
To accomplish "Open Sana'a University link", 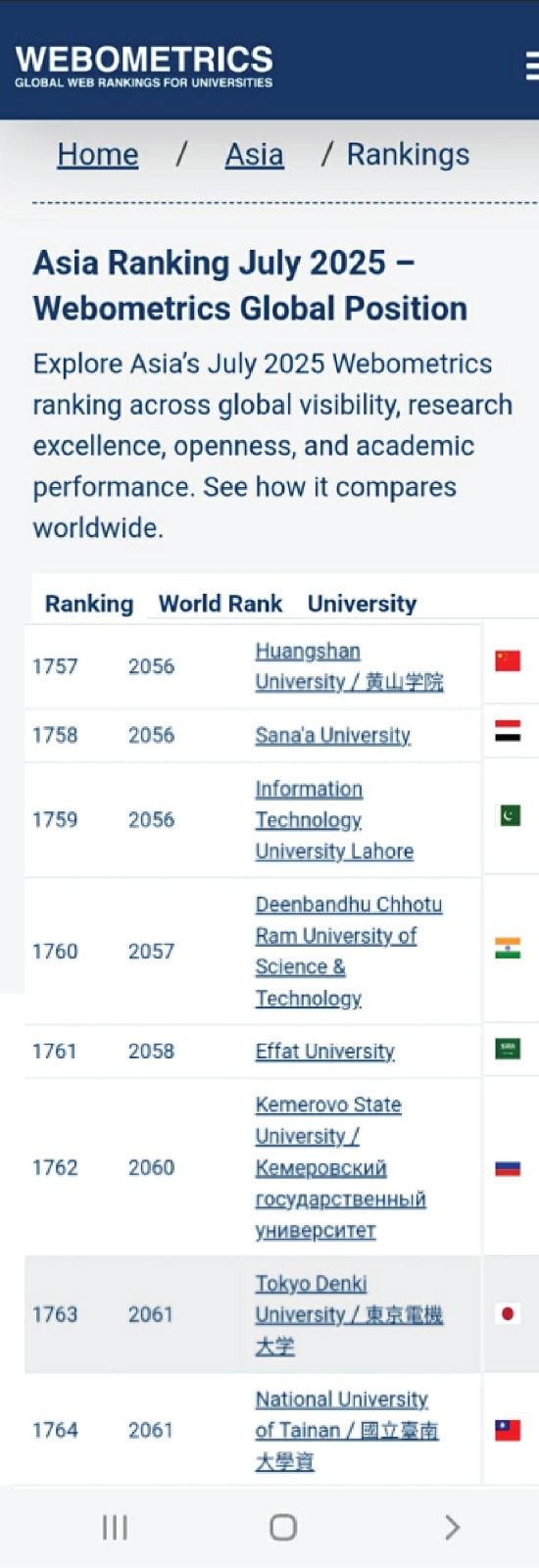I will pos(332,735).
